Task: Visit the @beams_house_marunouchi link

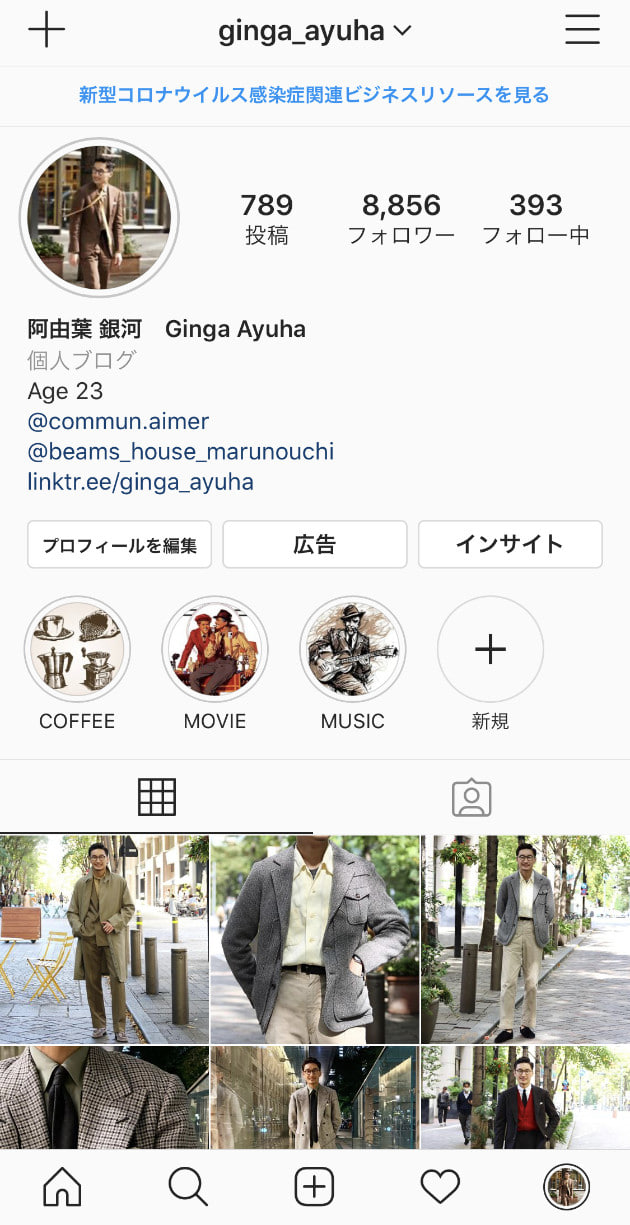Action: coord(180,452)
